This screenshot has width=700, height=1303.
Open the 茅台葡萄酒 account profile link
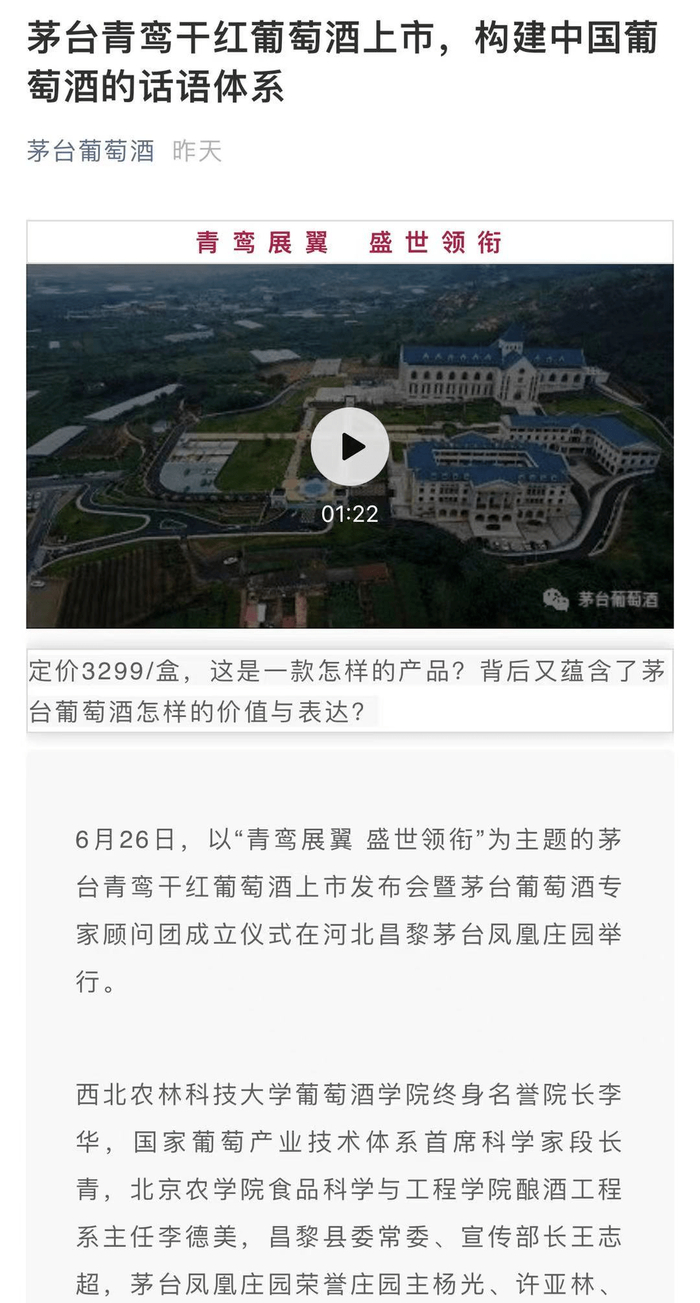click(91, 151)
